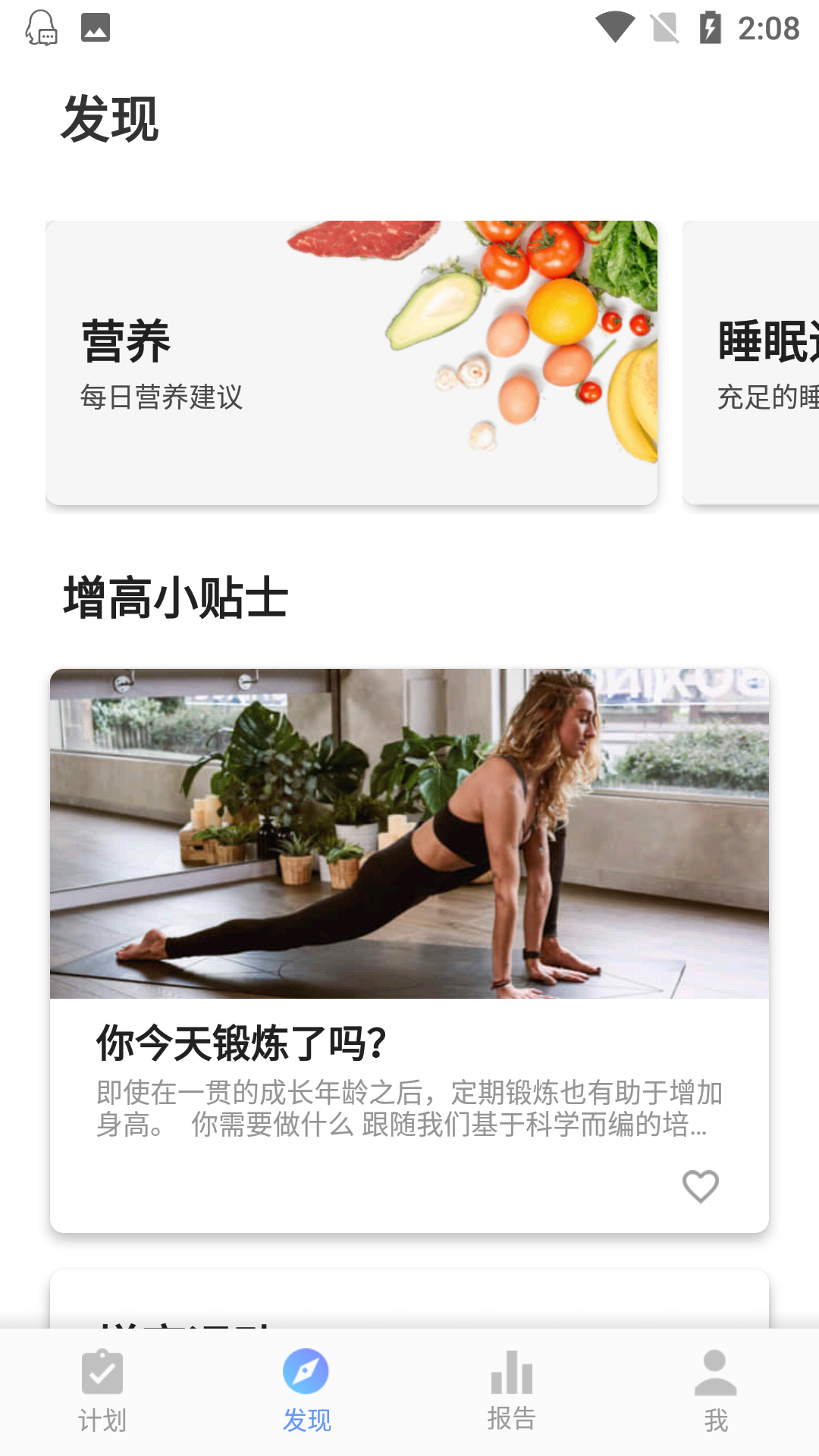819x1456 pixels.
Task: Like the 你今天锻炼了吗? tip
Action: click(x=700, y=1186)
